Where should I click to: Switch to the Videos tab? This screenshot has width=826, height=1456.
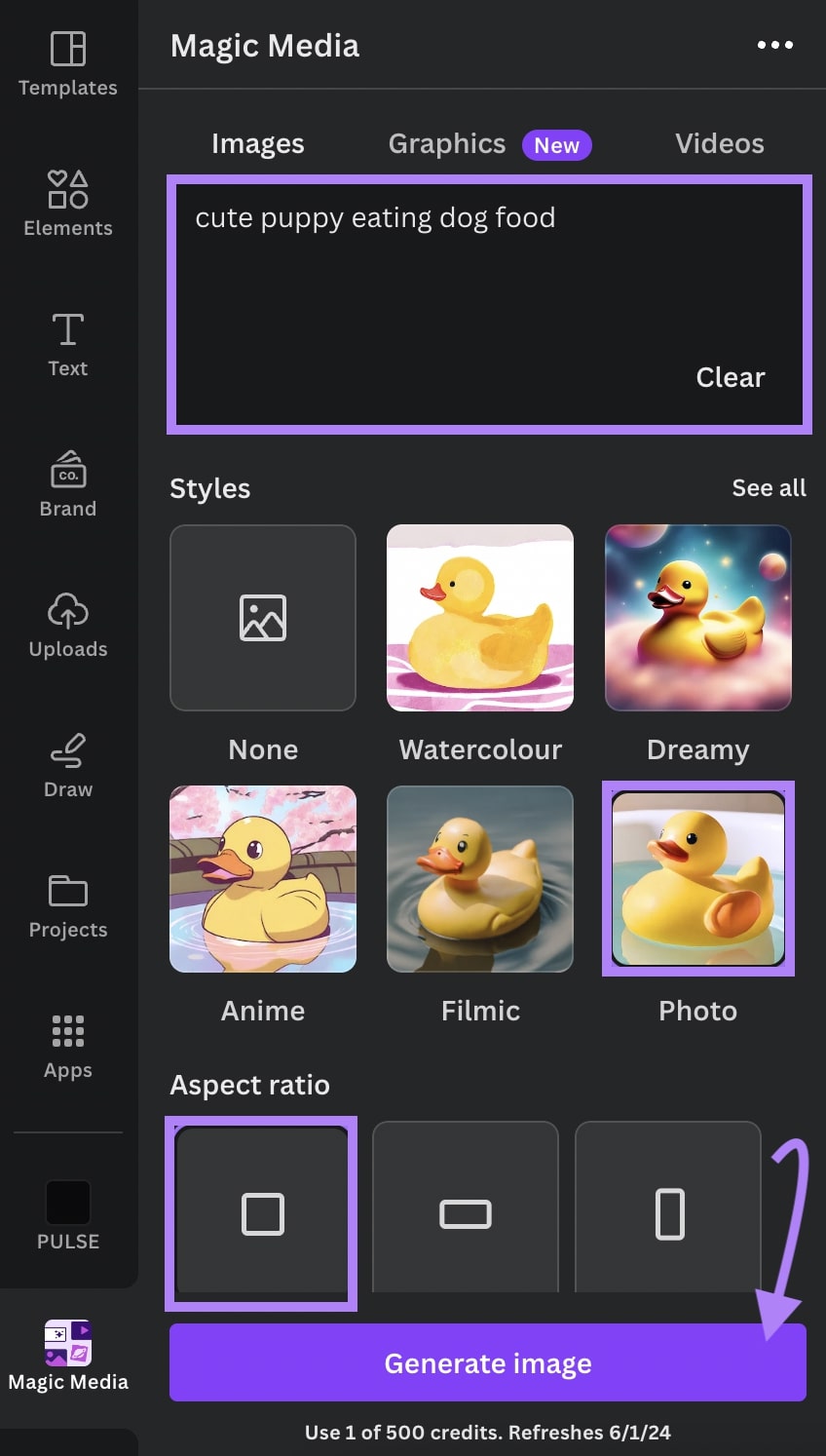719,144
